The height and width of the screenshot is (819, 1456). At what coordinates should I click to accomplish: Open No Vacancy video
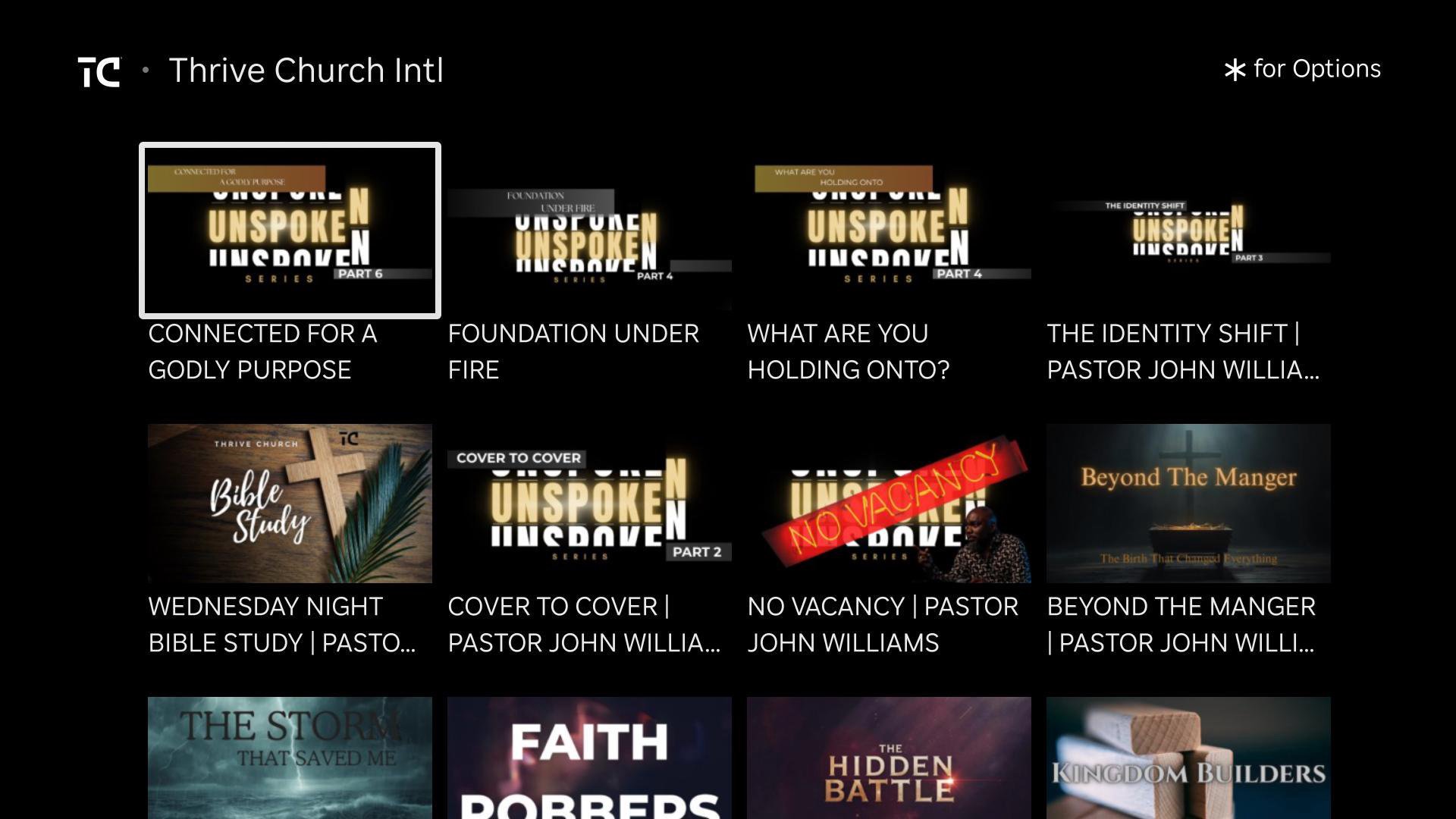coord(889,504)
